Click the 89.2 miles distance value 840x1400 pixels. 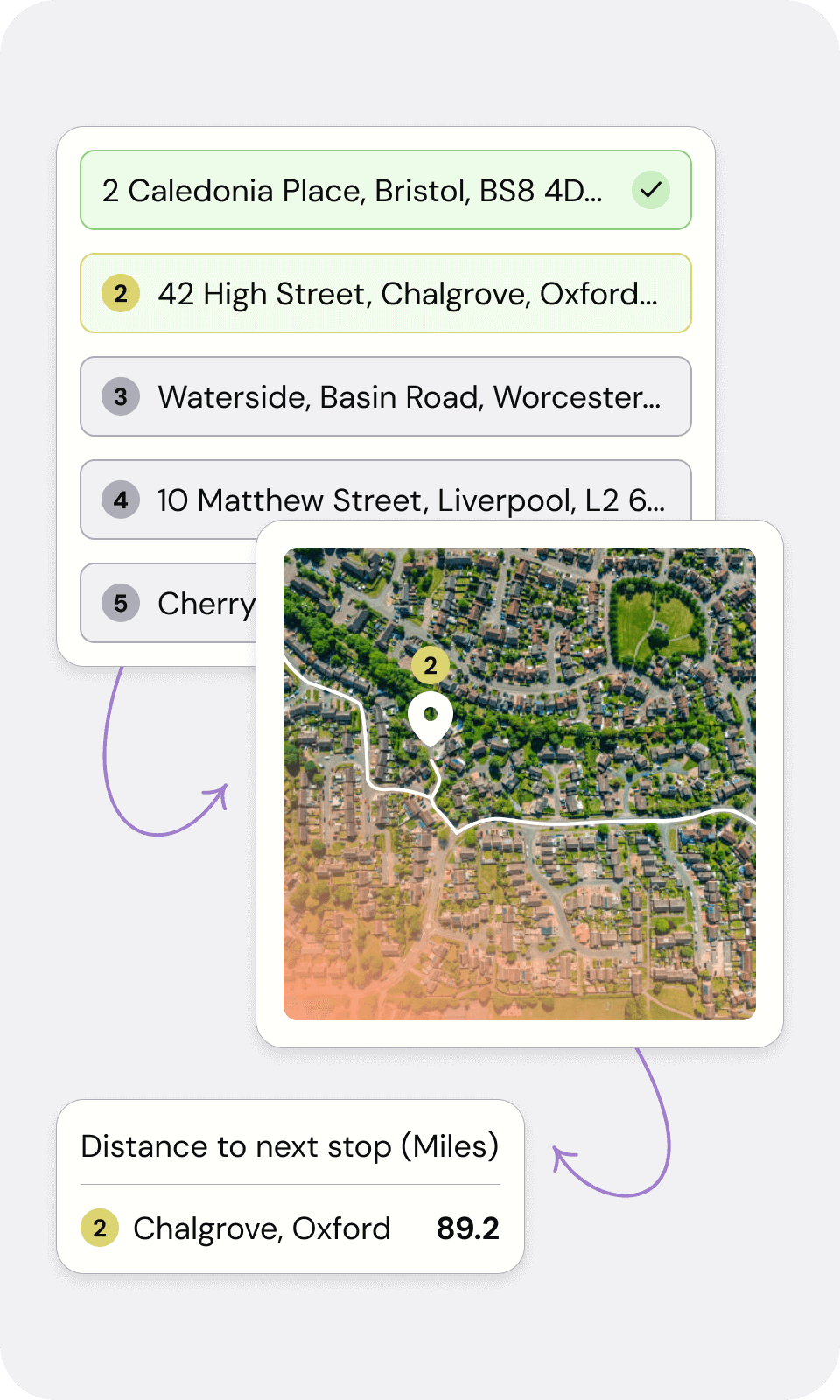point(467,1228)
